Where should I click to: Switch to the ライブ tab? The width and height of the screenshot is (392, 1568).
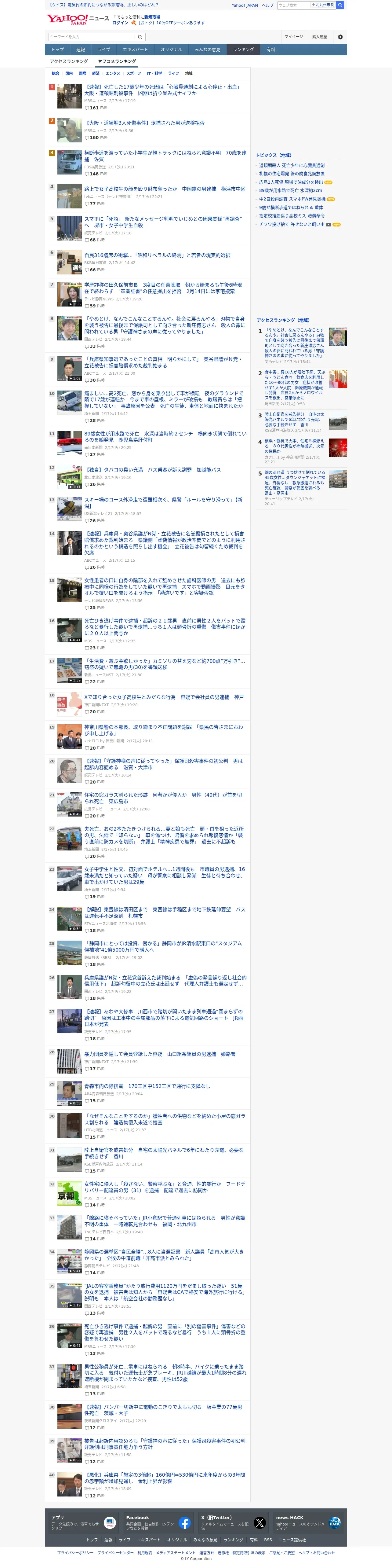[x=104, y=50]
